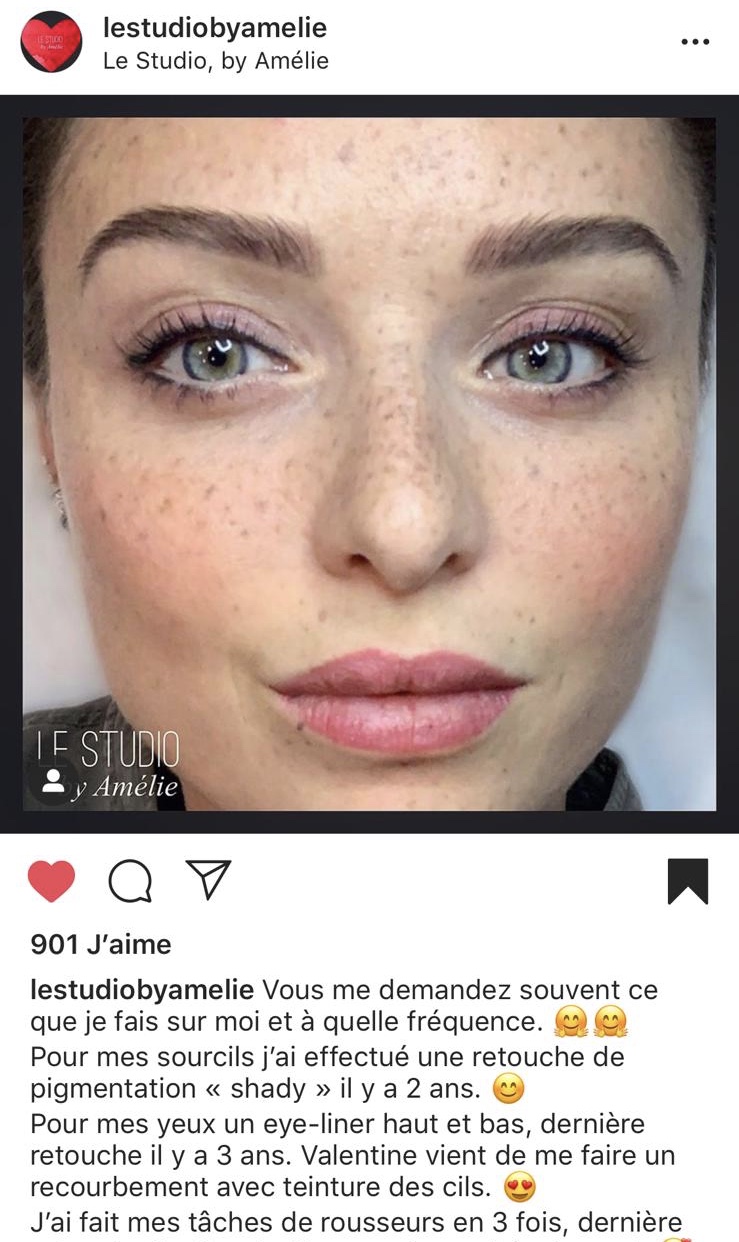The image size is (739, 1242).
Task: Open lestudiobyamelie username in the caption
Action: 142,991
